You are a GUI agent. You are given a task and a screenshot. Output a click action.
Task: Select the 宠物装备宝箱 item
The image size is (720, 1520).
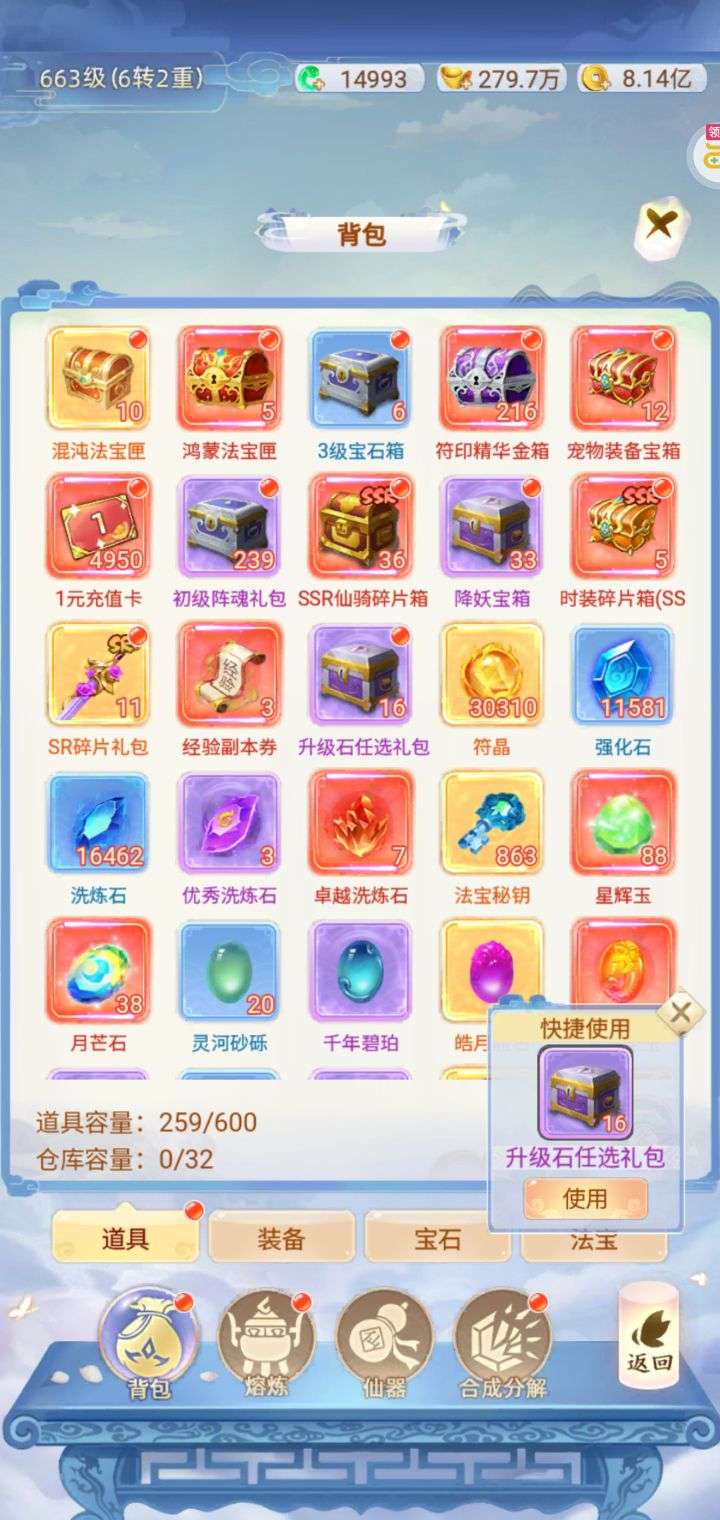pyautogui.click(x=623, y=378)
